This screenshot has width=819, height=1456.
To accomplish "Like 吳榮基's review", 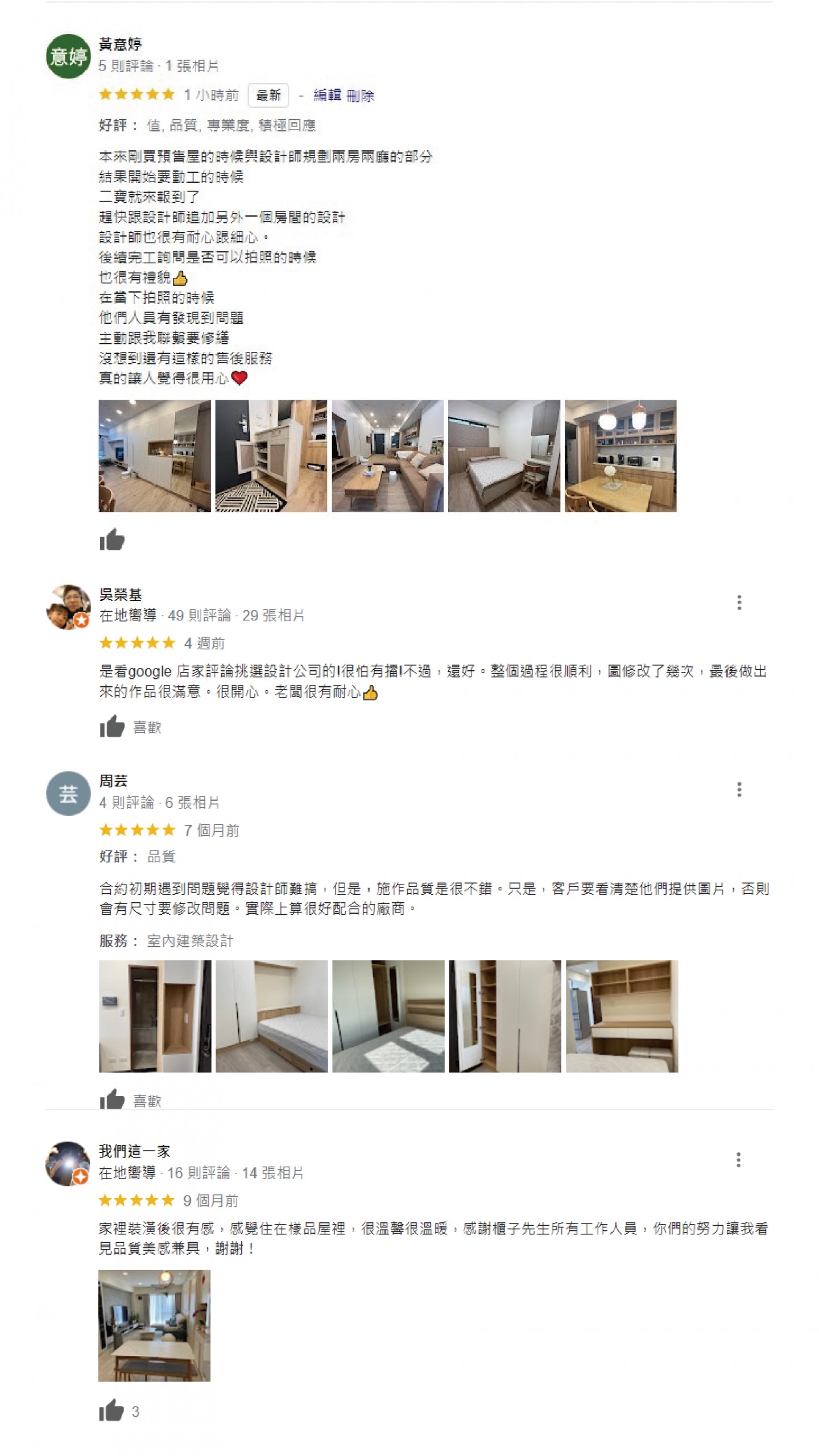I will pyautogui.click(x=112, y=727).
